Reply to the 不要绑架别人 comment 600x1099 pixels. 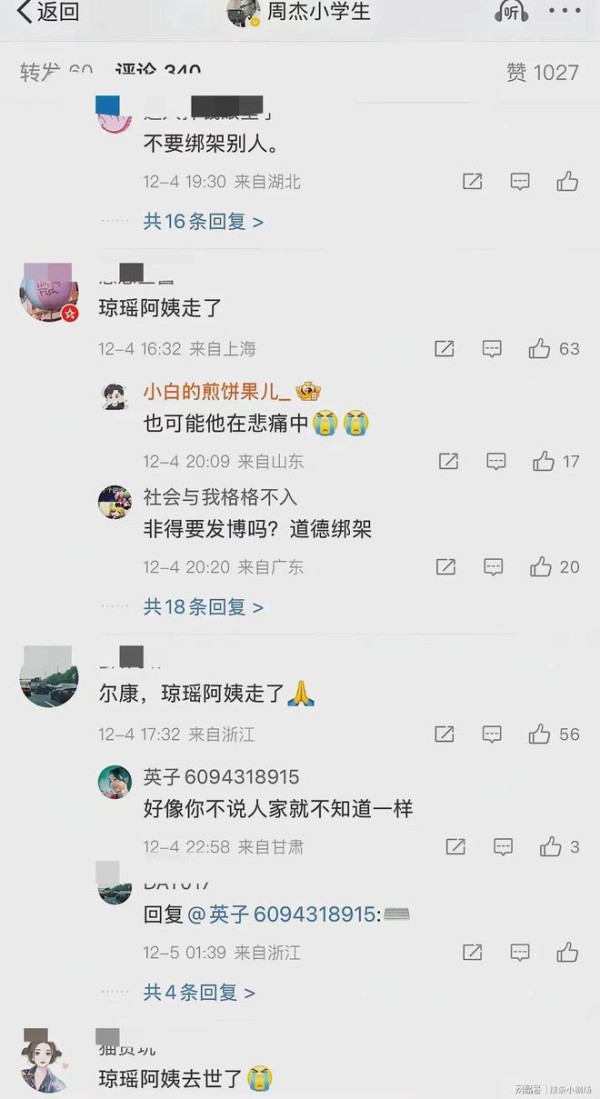520,182
